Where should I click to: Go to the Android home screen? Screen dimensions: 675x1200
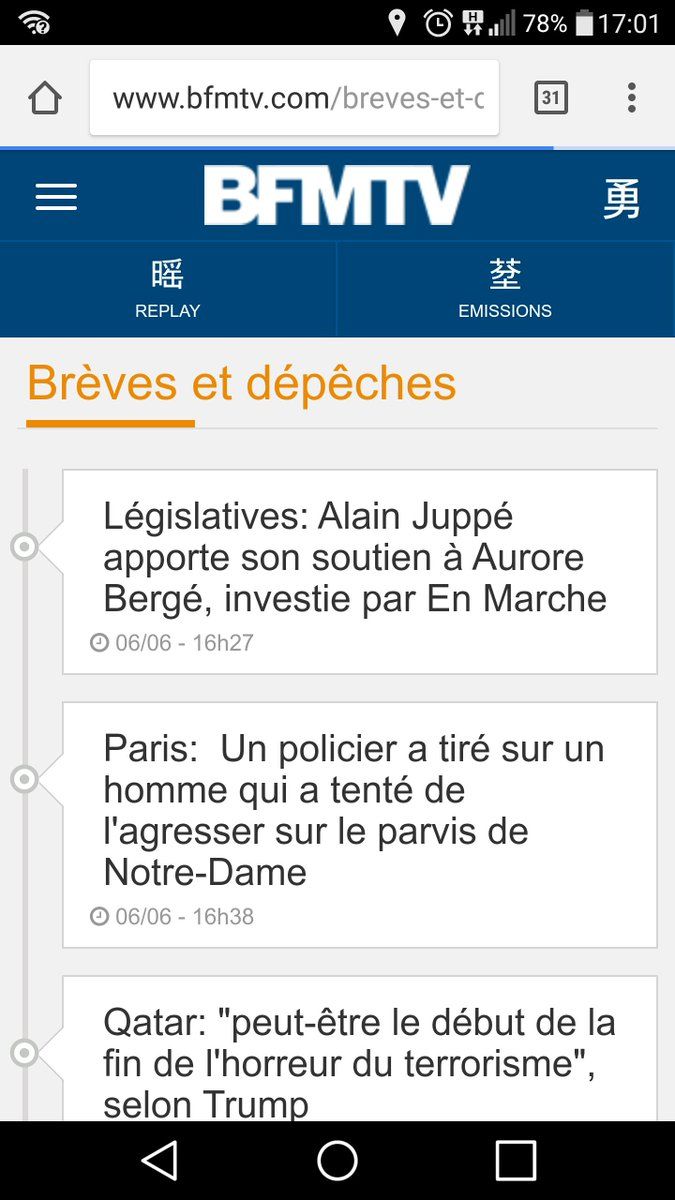(337, 1160)
